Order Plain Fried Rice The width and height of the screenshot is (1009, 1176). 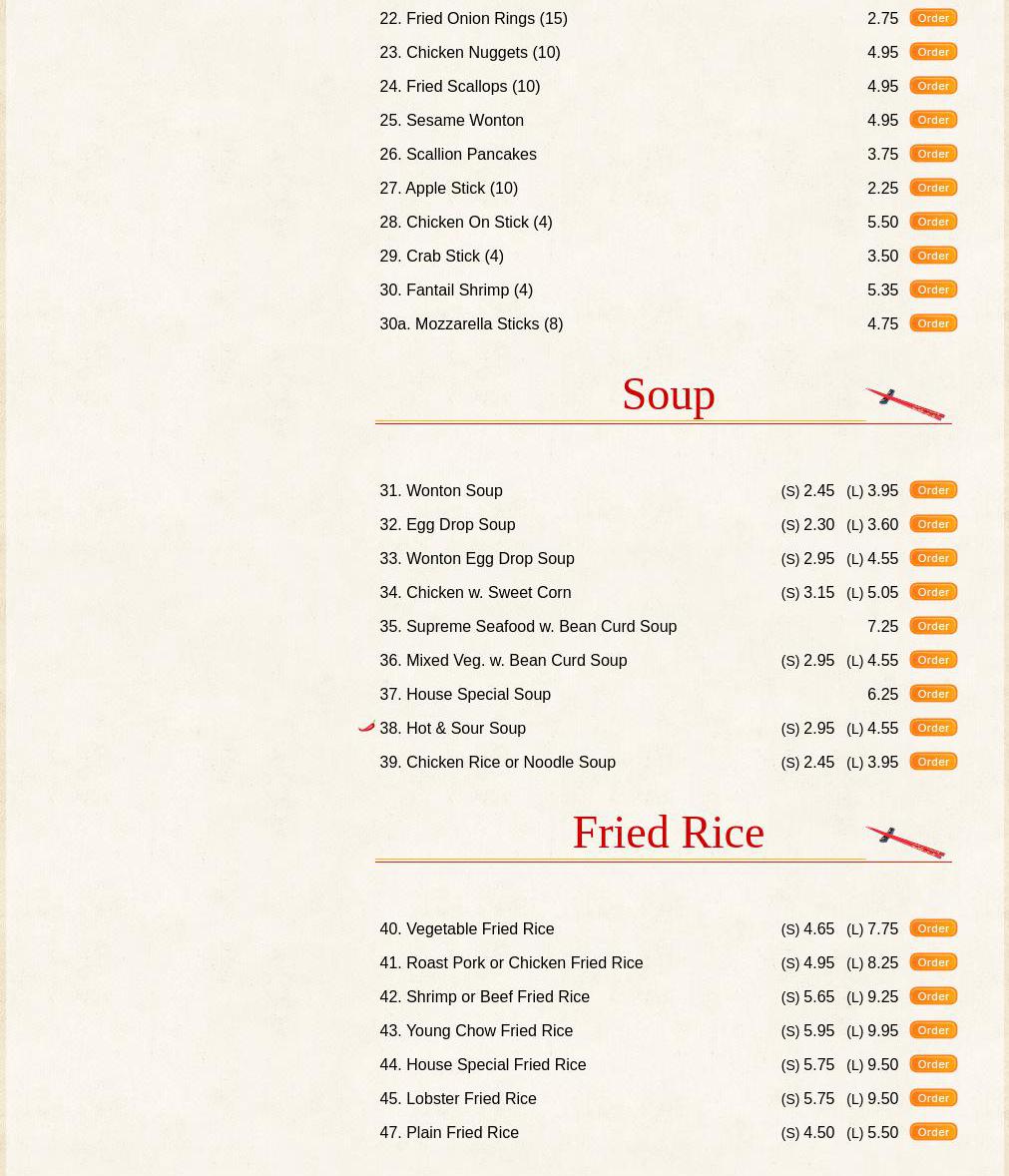(x=933, y=1132)
